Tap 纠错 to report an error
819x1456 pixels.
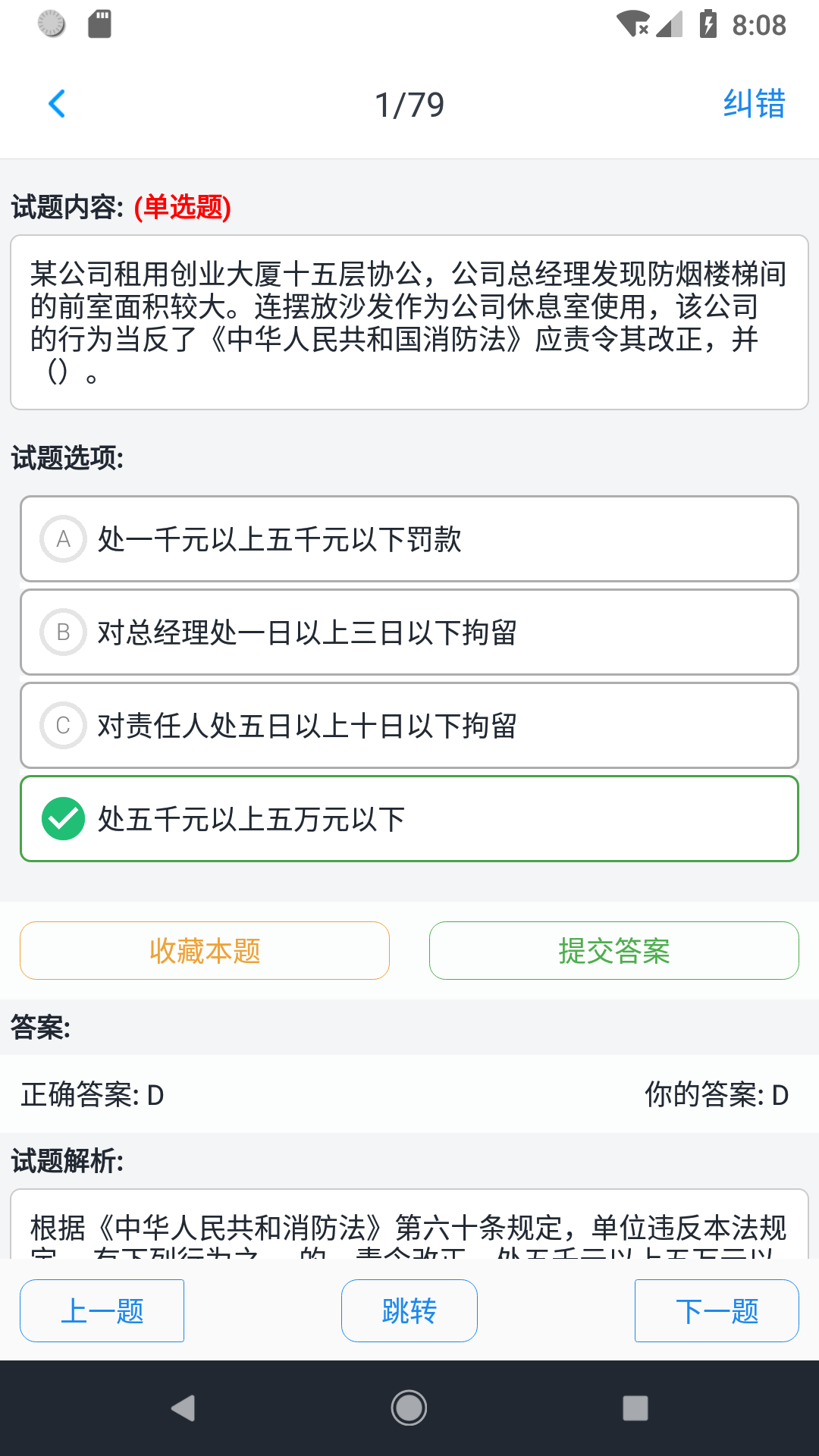point(754,104)
